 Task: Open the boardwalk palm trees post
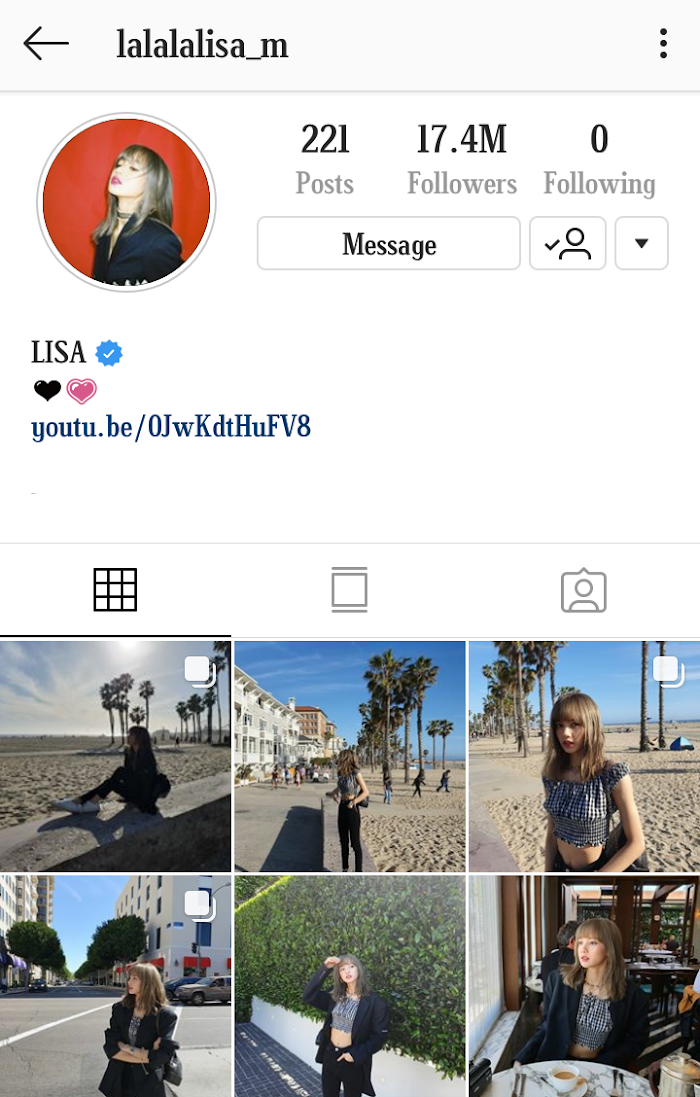[350, 756]
